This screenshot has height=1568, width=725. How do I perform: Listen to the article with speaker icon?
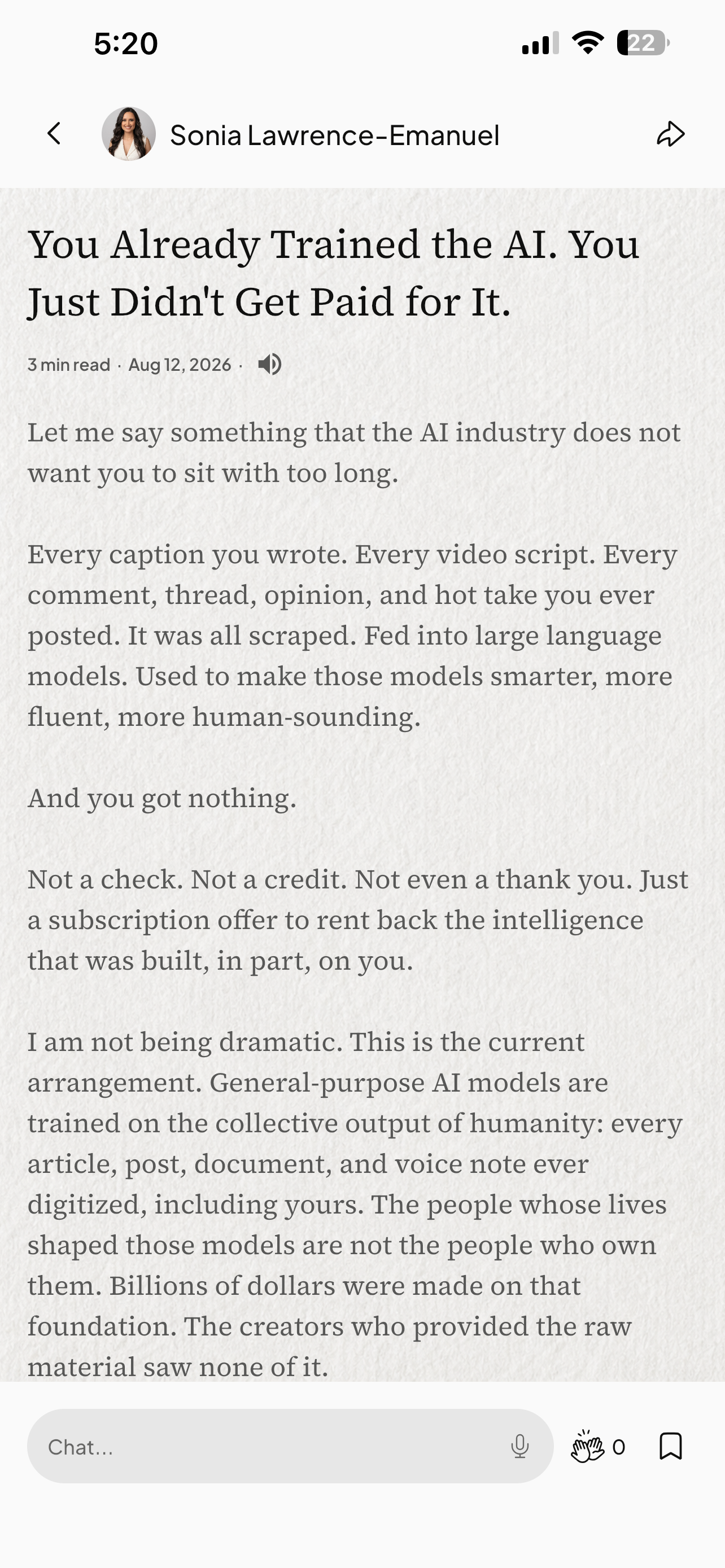(x=269, y=365)
